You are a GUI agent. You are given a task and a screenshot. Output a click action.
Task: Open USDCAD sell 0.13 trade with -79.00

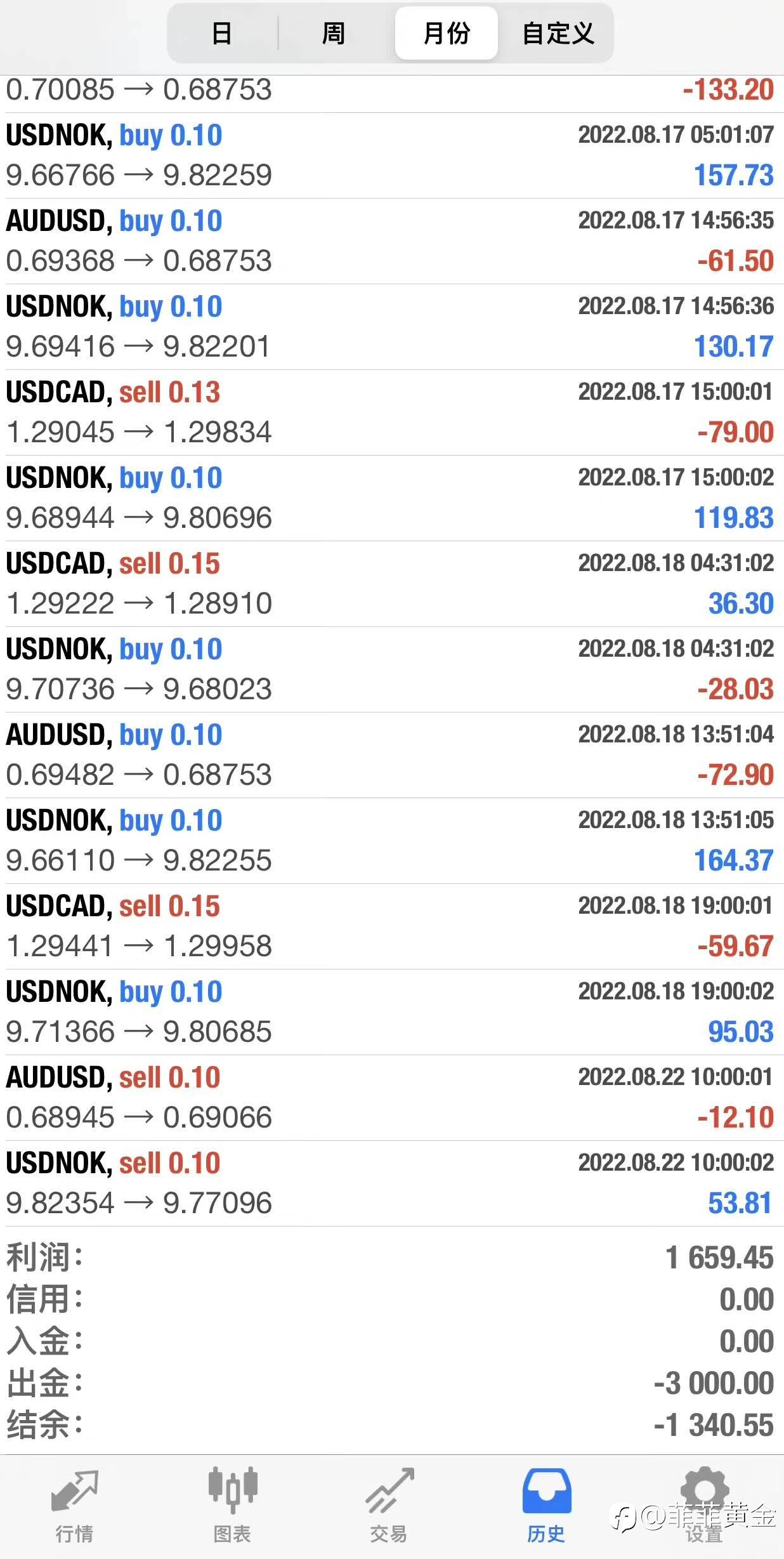pyautogui.click(x=392, y=412)
